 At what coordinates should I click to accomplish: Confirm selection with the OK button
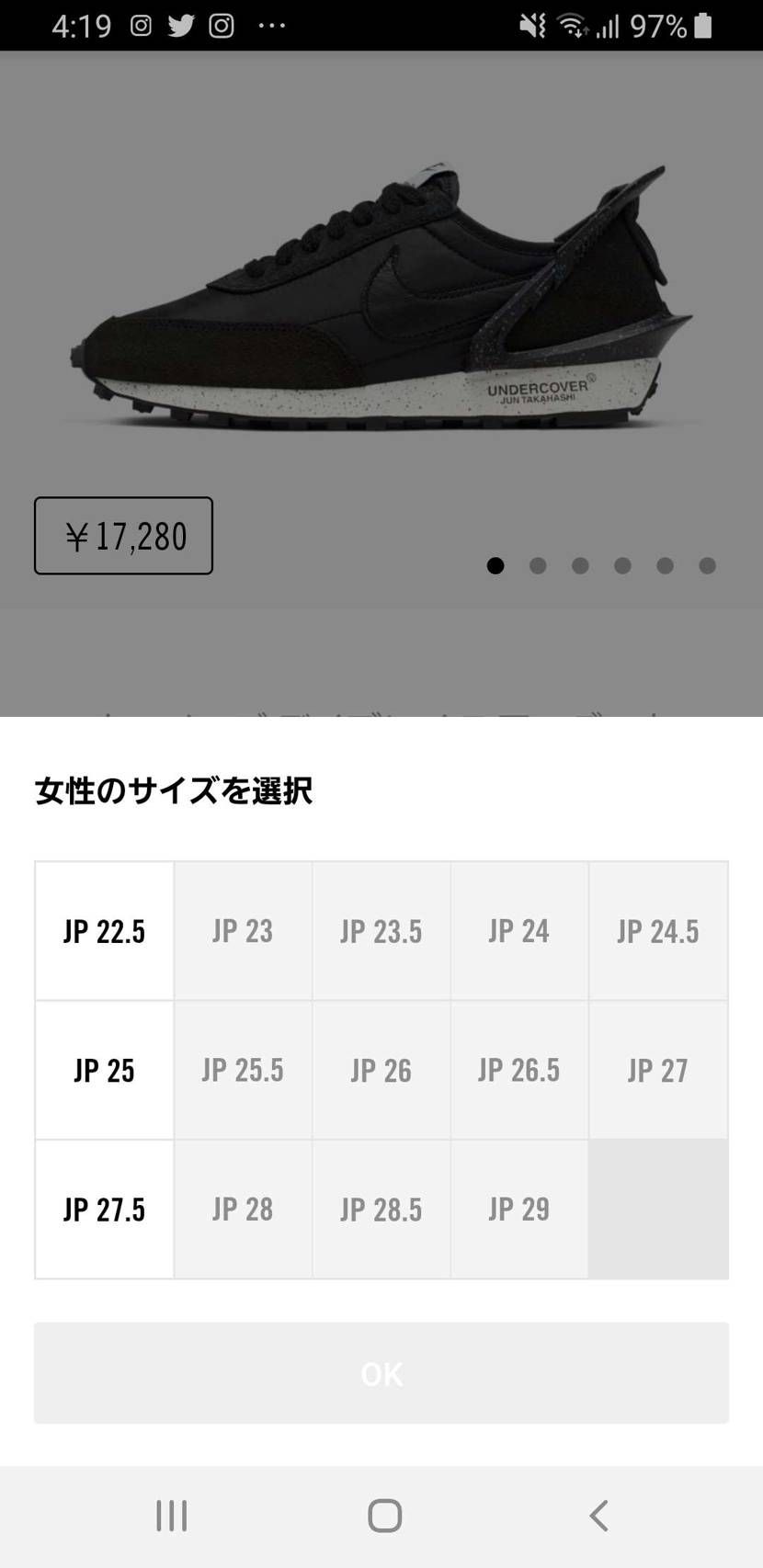pos(381,1373)
